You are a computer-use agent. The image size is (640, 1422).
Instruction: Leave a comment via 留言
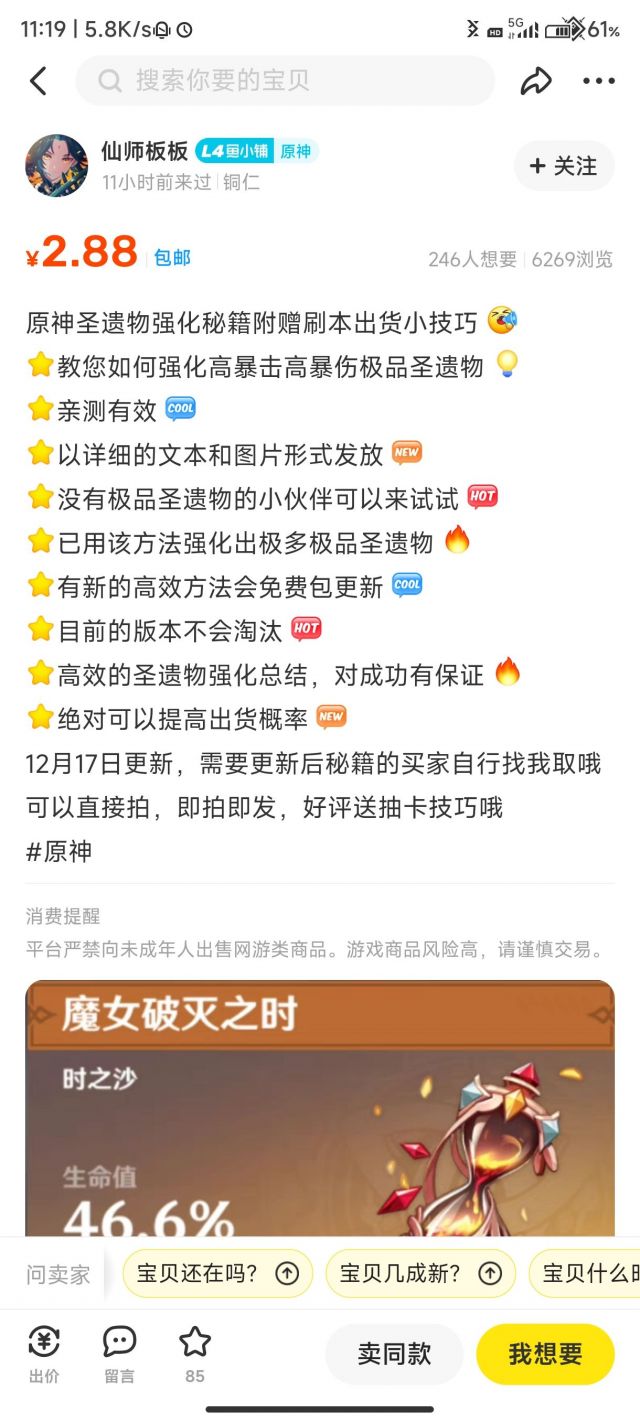[119, 1355]
